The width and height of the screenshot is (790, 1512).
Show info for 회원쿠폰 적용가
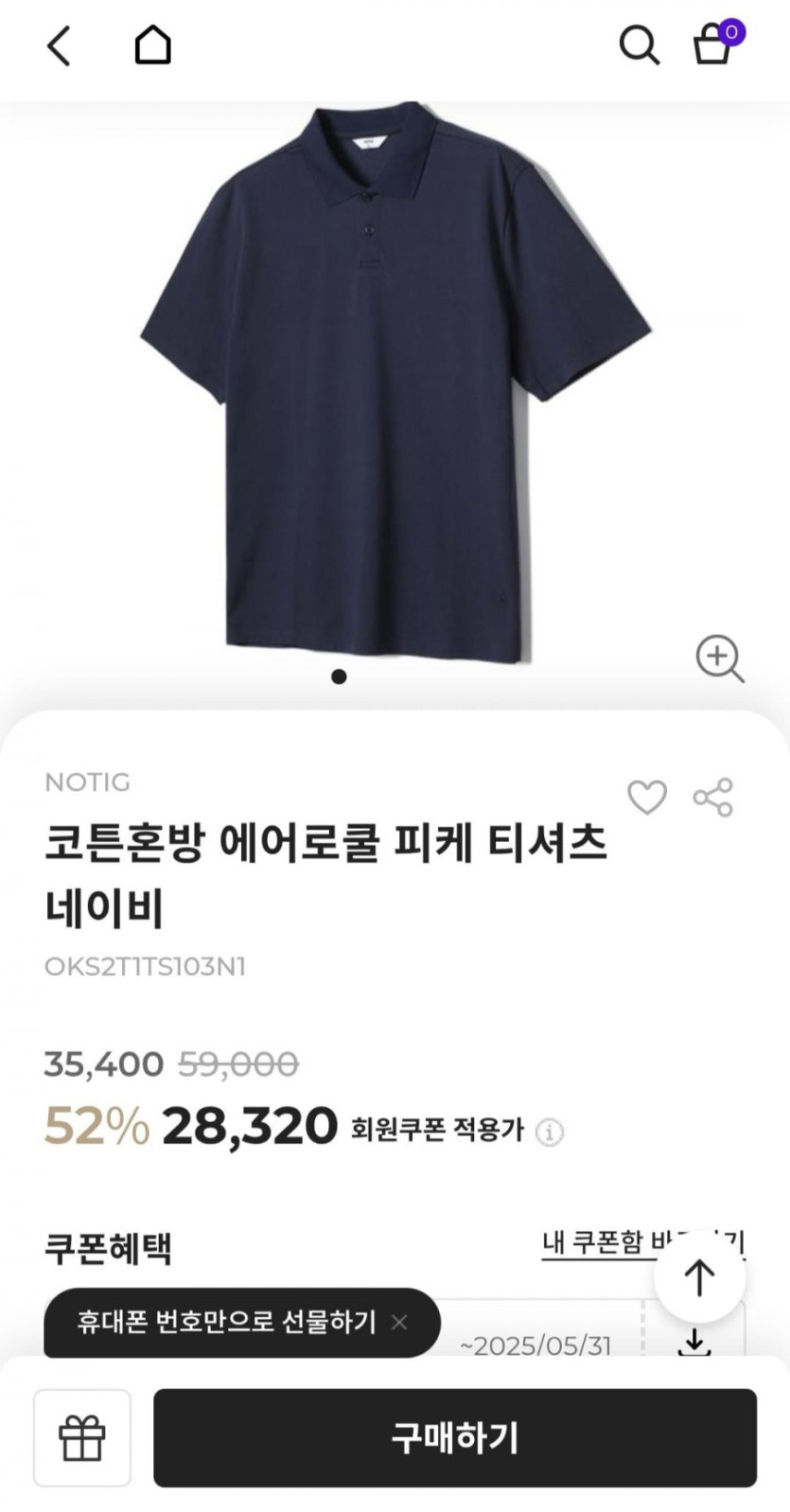click(550, 1132)
